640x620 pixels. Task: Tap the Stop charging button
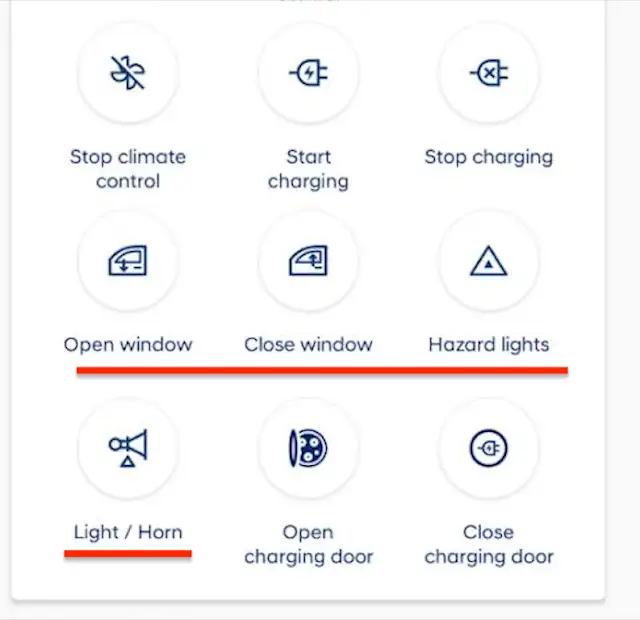488,74
